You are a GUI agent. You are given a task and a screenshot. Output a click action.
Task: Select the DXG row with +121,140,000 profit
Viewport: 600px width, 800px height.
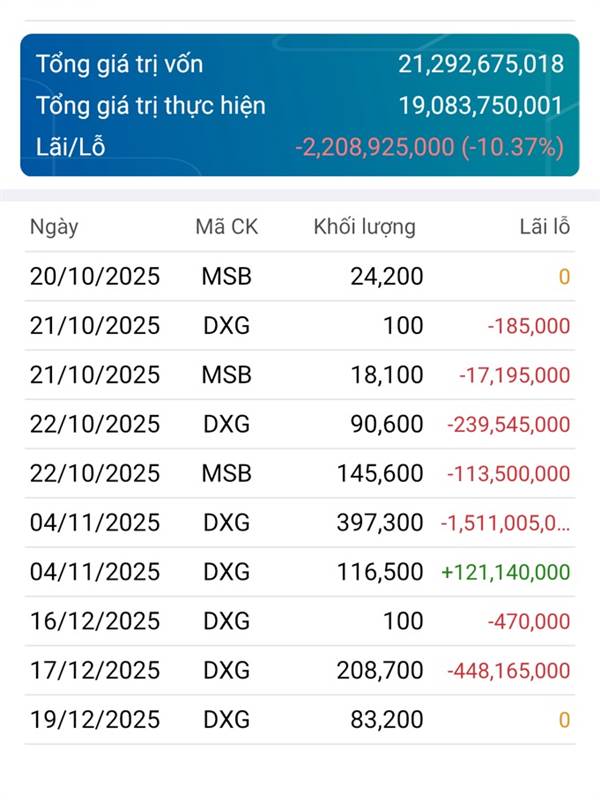tap(300, 572)
